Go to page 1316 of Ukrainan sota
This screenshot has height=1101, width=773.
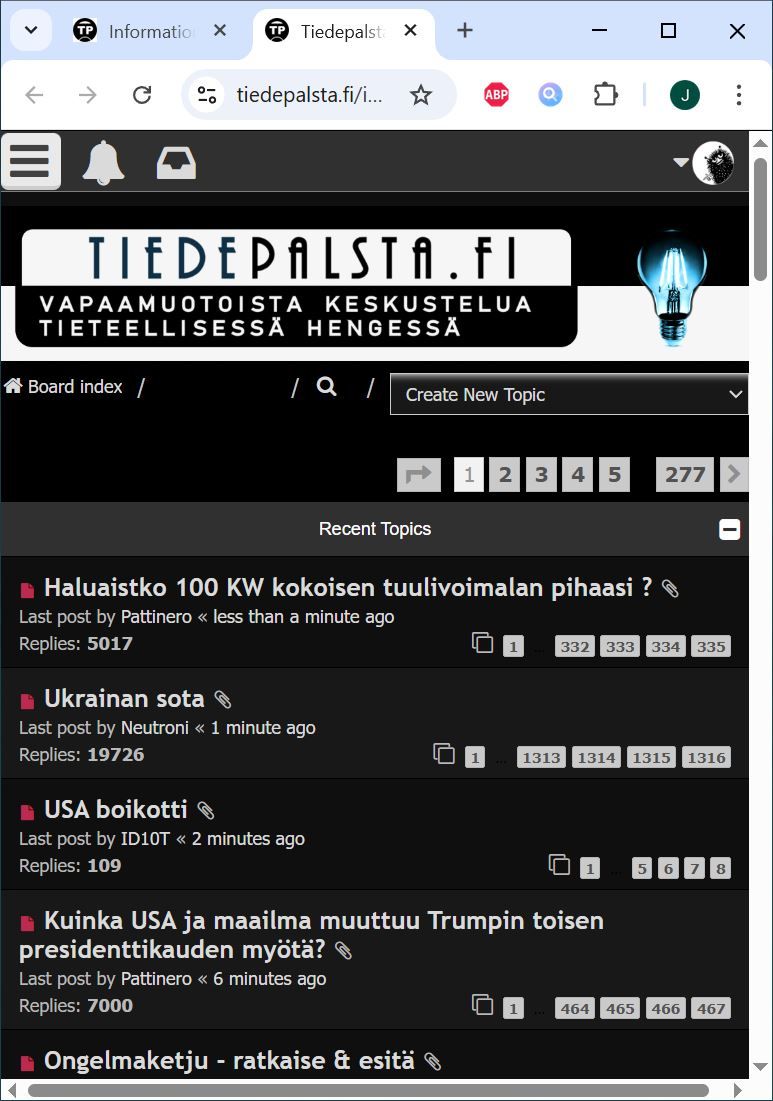706,757
